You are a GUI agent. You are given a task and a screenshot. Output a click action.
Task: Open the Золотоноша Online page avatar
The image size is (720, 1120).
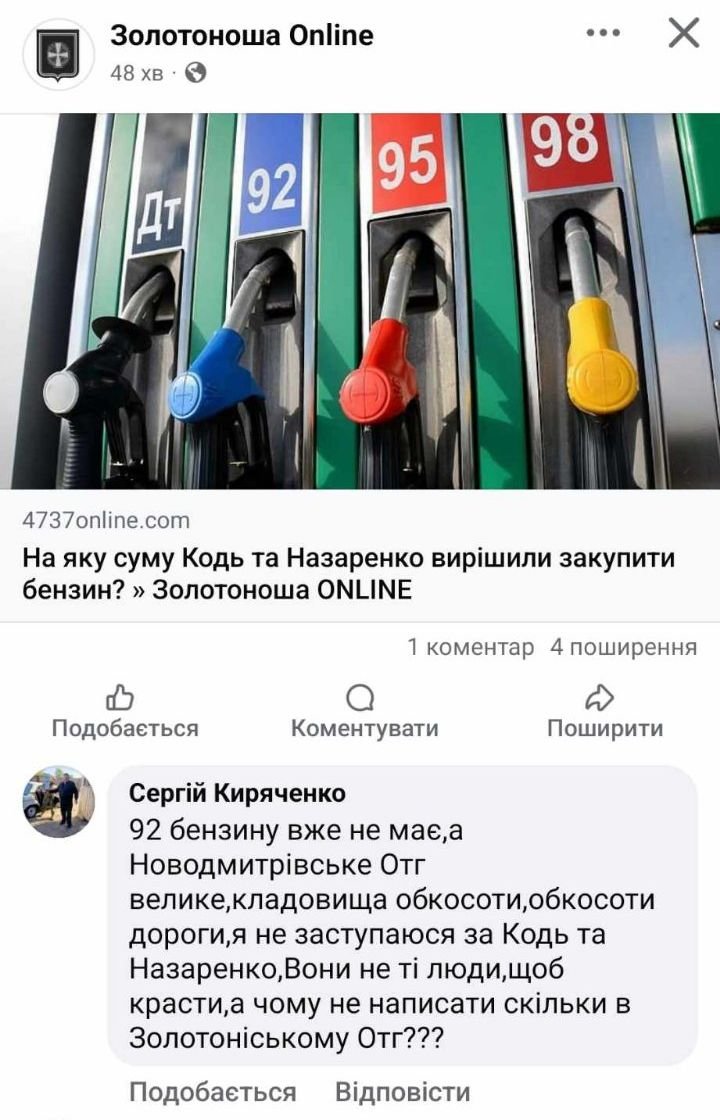click(58, 53)
